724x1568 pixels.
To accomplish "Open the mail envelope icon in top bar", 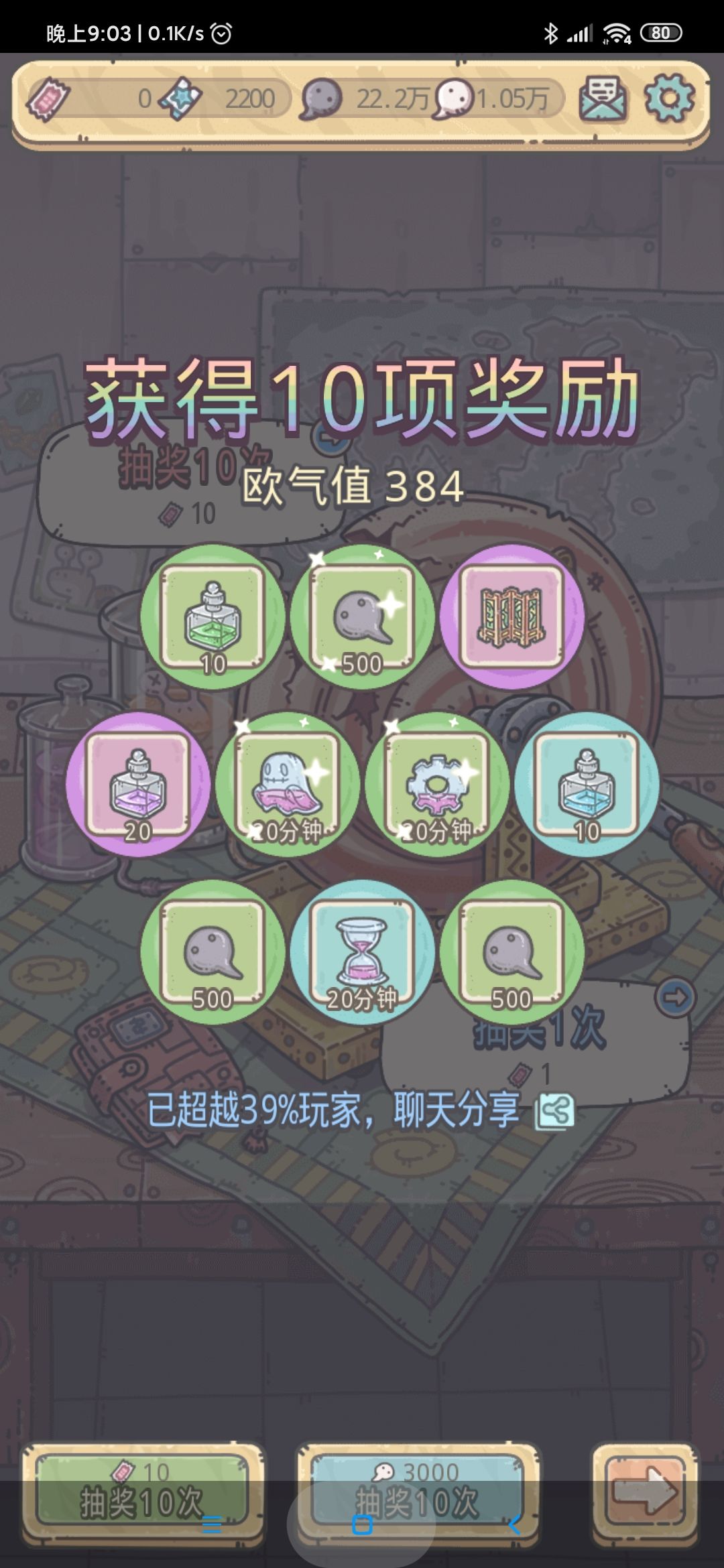I will coord(602,99).
